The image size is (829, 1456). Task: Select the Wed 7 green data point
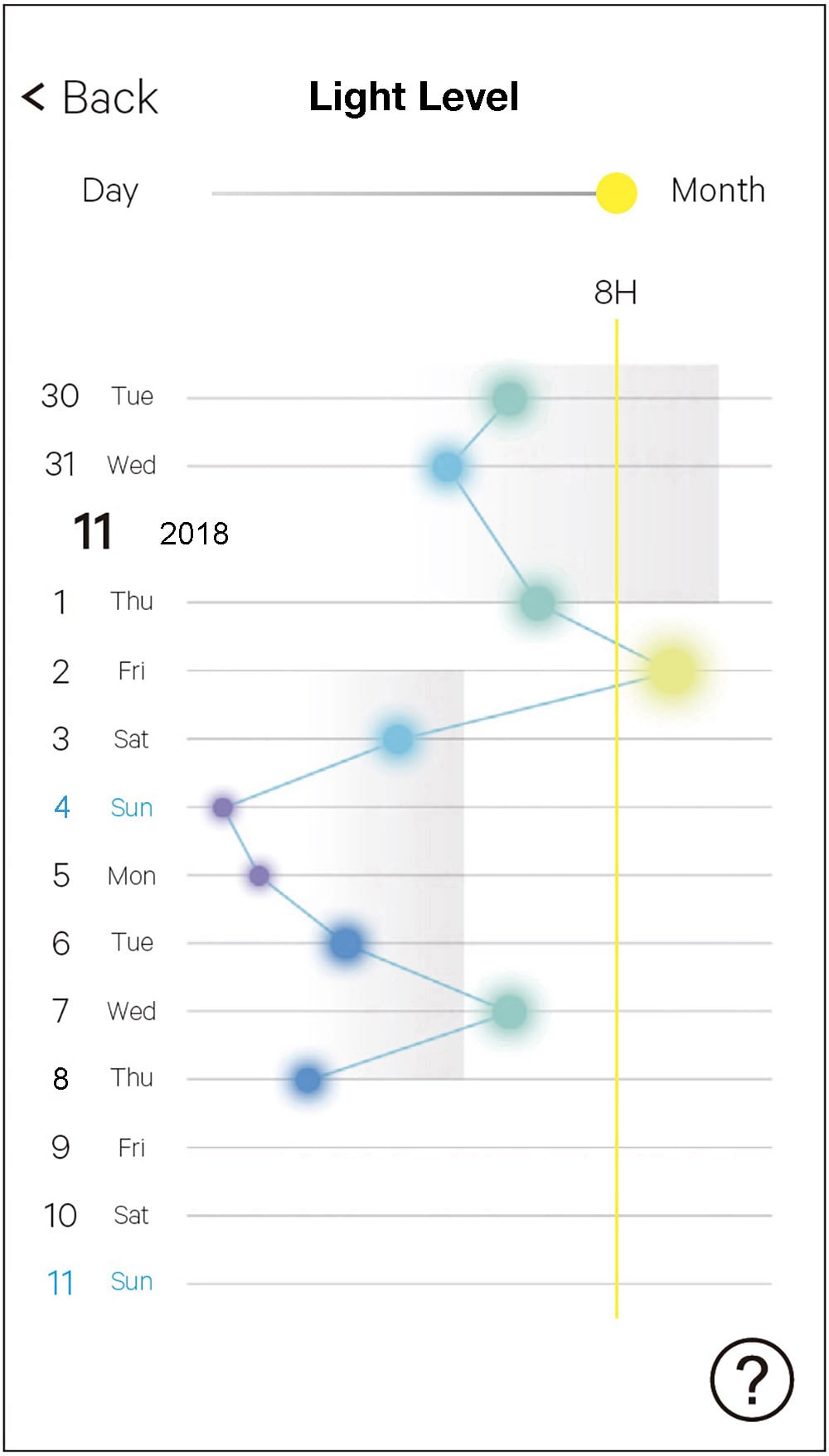(509, 1011)
